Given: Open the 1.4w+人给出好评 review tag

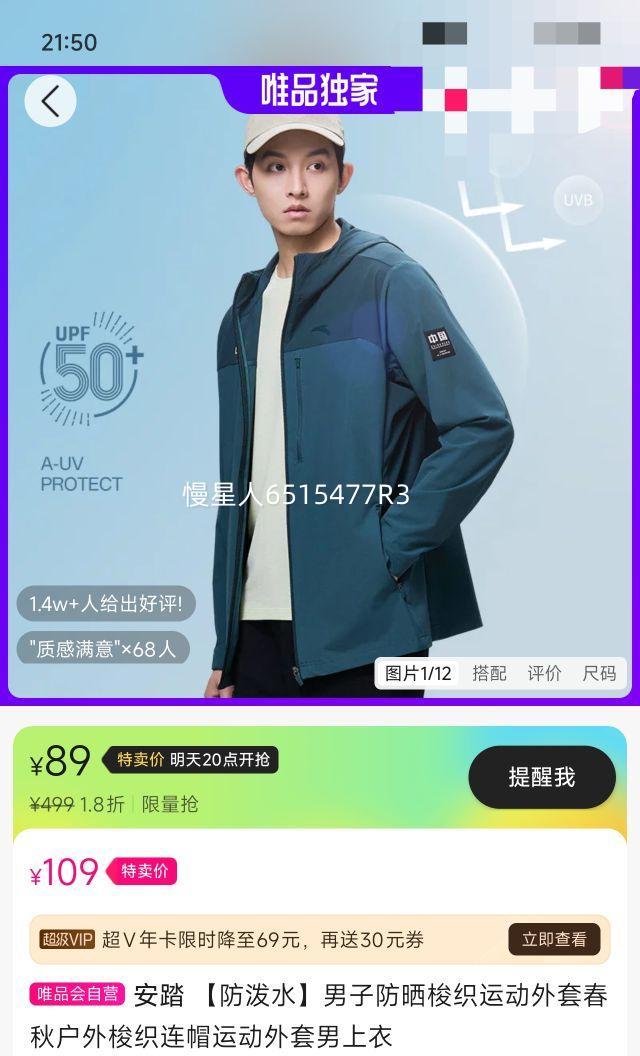Looking at the screenshot, I should click(106, 604).
